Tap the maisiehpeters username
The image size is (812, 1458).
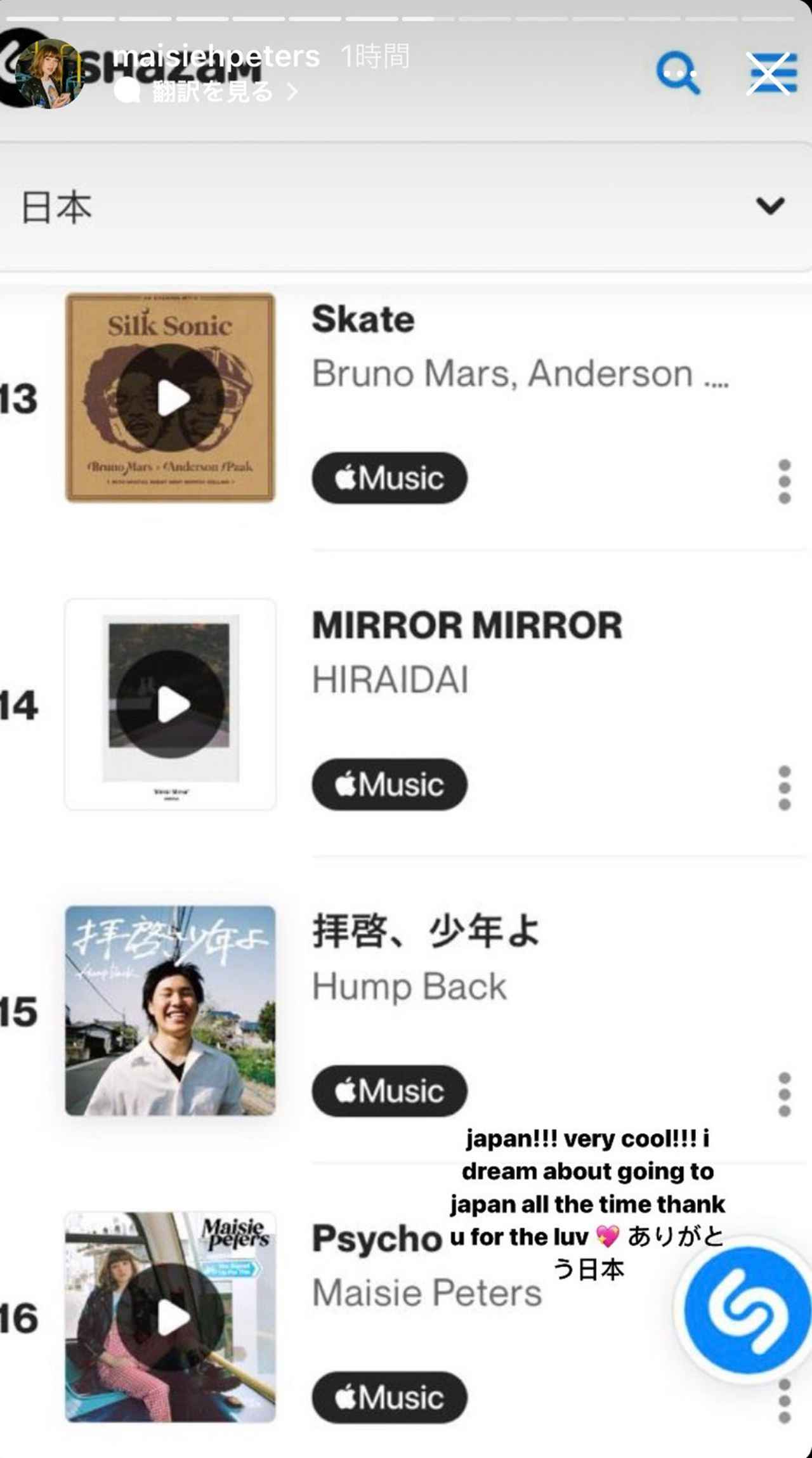coord(216,57)
